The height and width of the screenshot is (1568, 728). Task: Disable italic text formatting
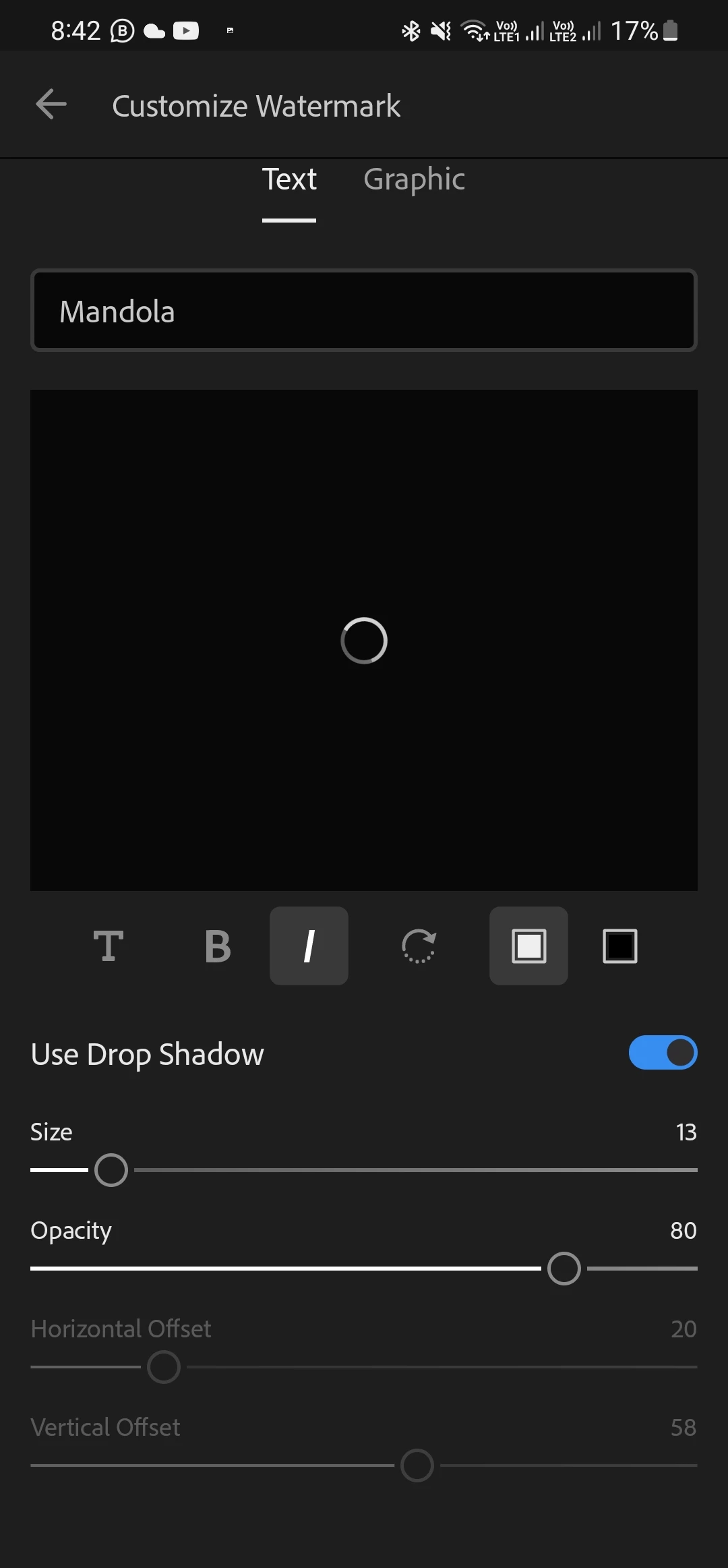coord(309,946)
